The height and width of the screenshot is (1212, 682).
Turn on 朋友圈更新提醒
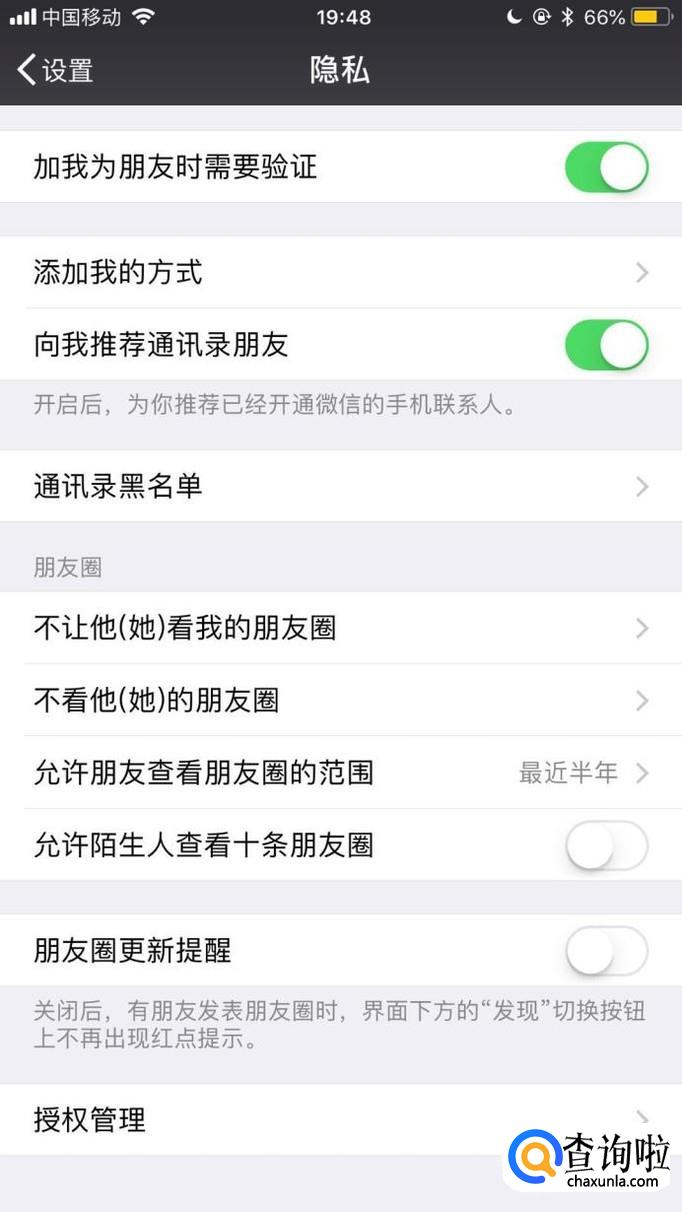click(606, 951)
